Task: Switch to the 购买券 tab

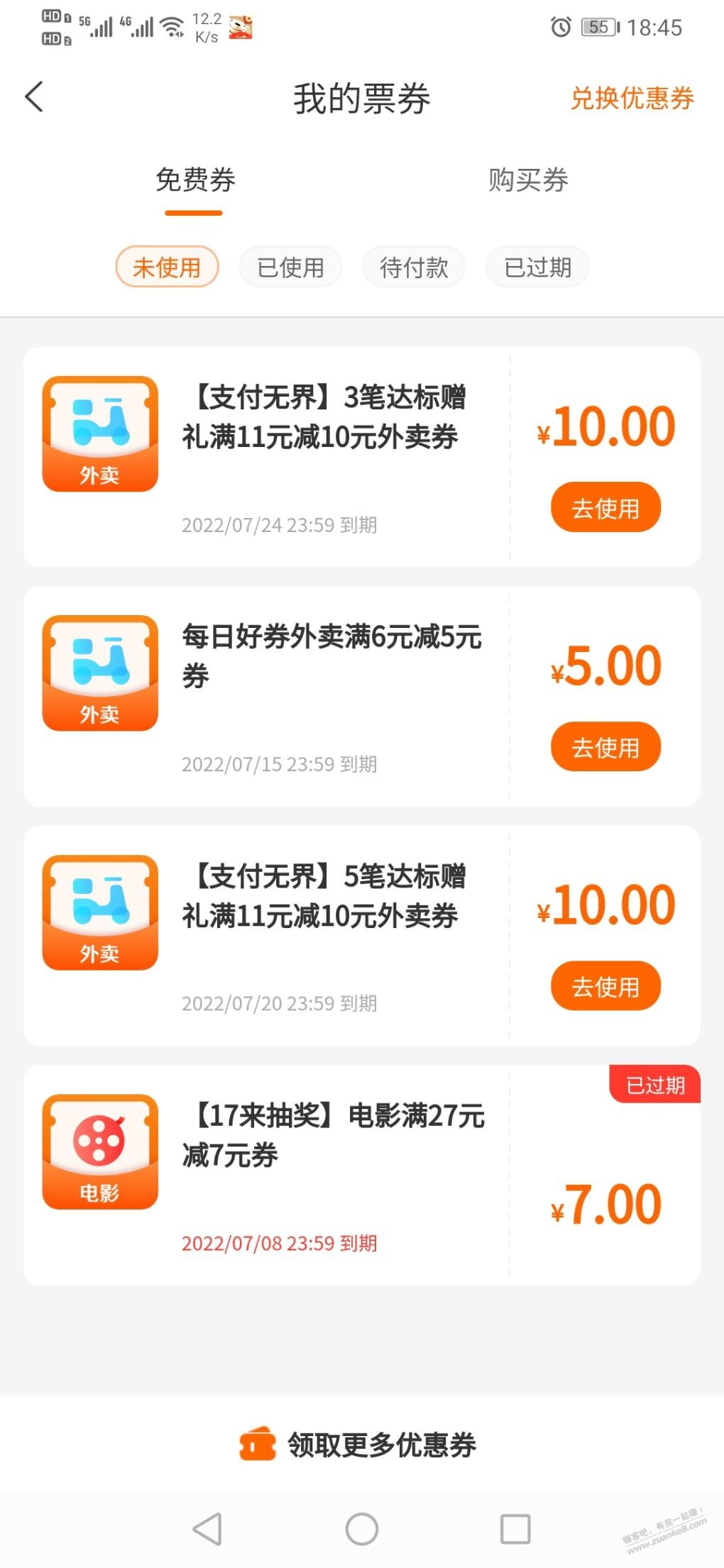Action: tap(528, 180)
